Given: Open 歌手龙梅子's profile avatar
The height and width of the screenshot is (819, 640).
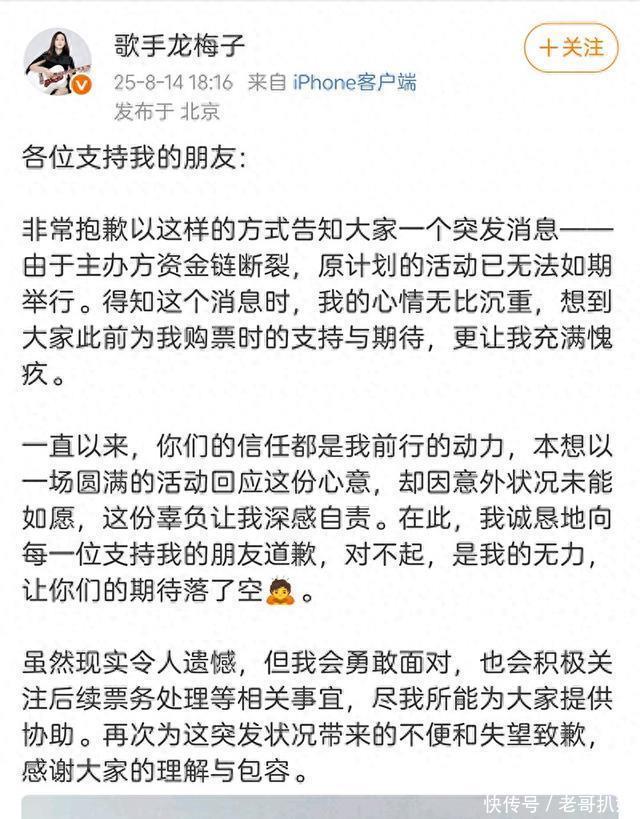Looking at the screenshot, I should (58, 62).
